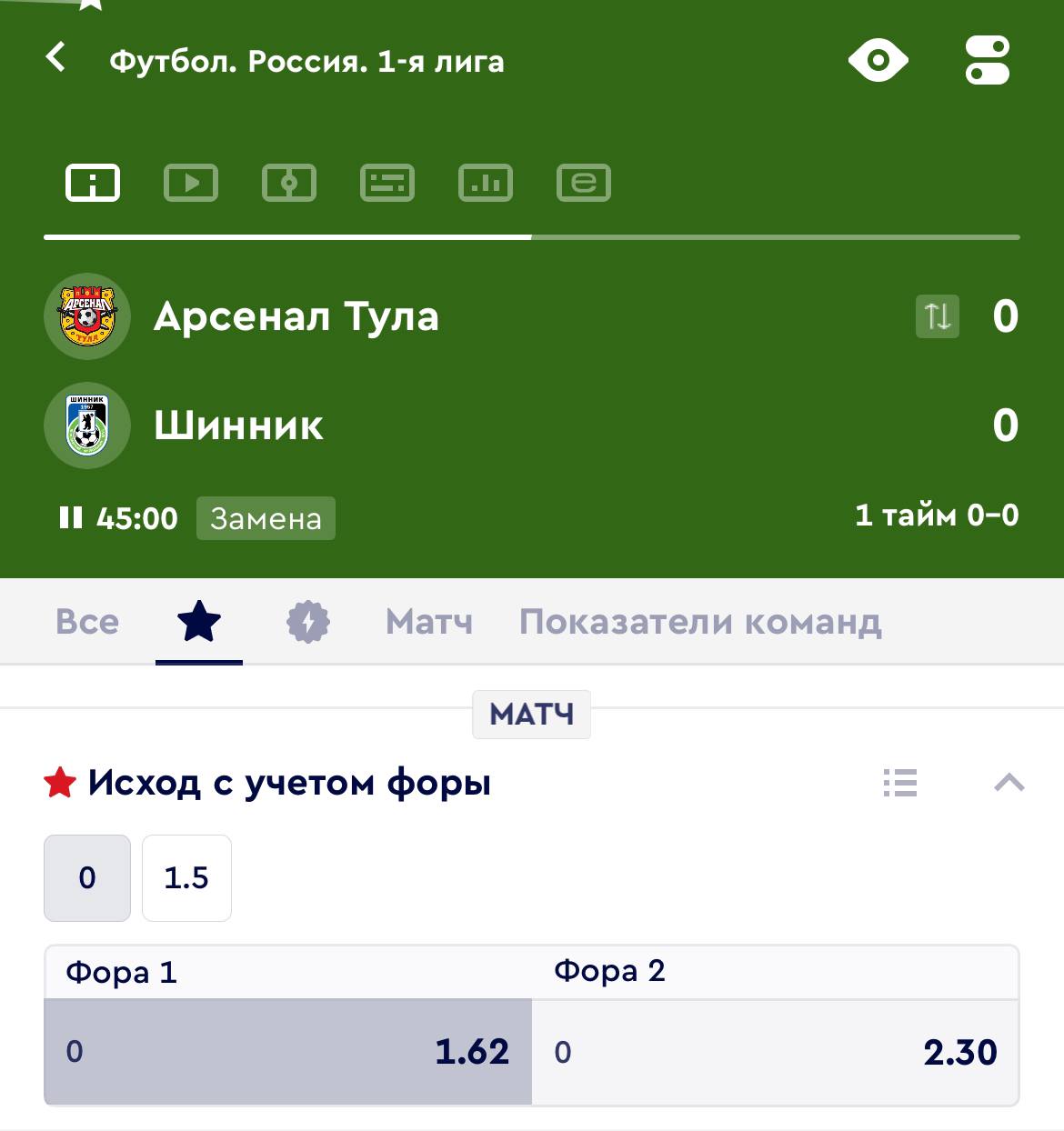
Task: Switch to the video stream tab
Action: click(191, 183)
